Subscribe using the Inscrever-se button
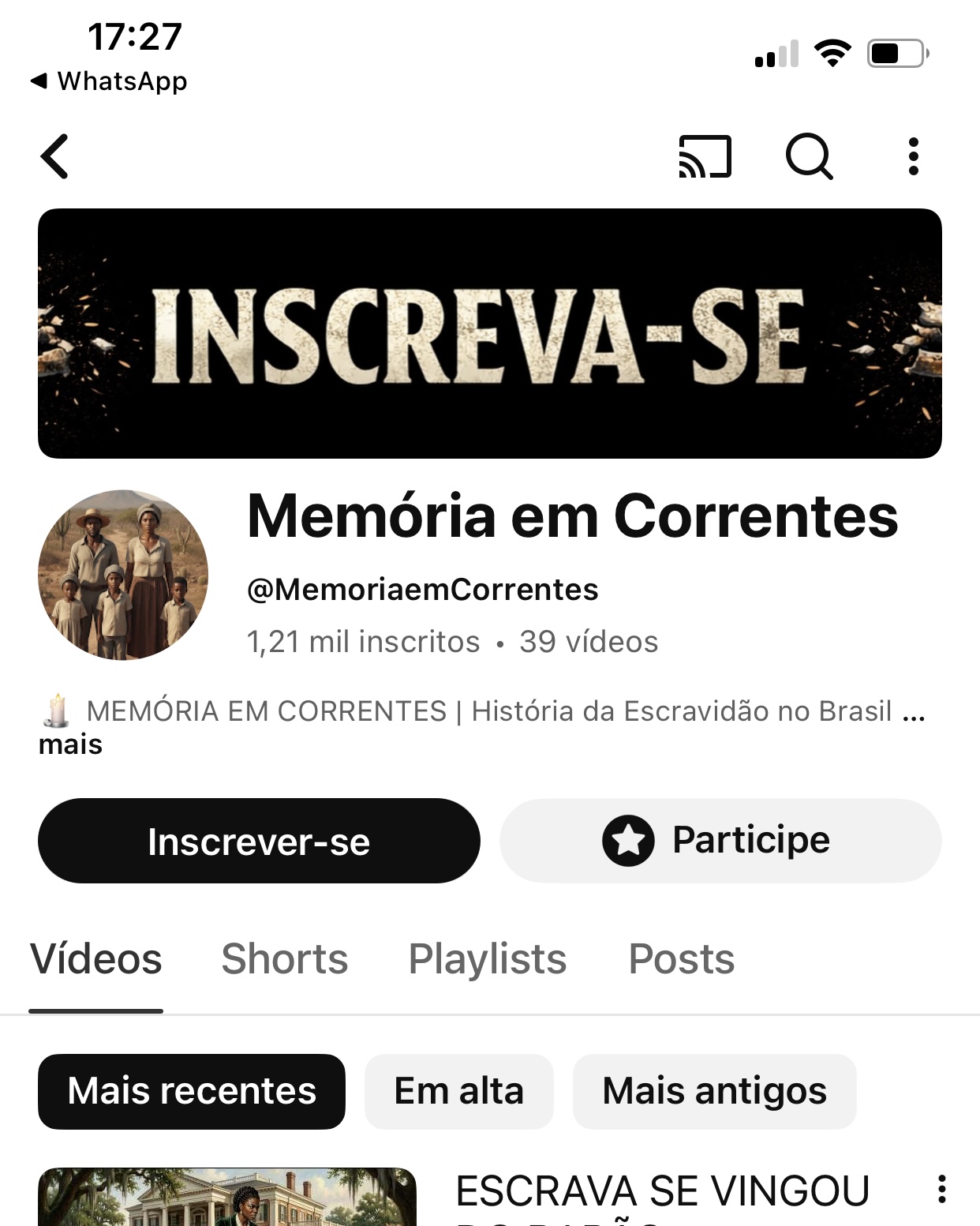The image size is (980, 1226). coord(259,841)
